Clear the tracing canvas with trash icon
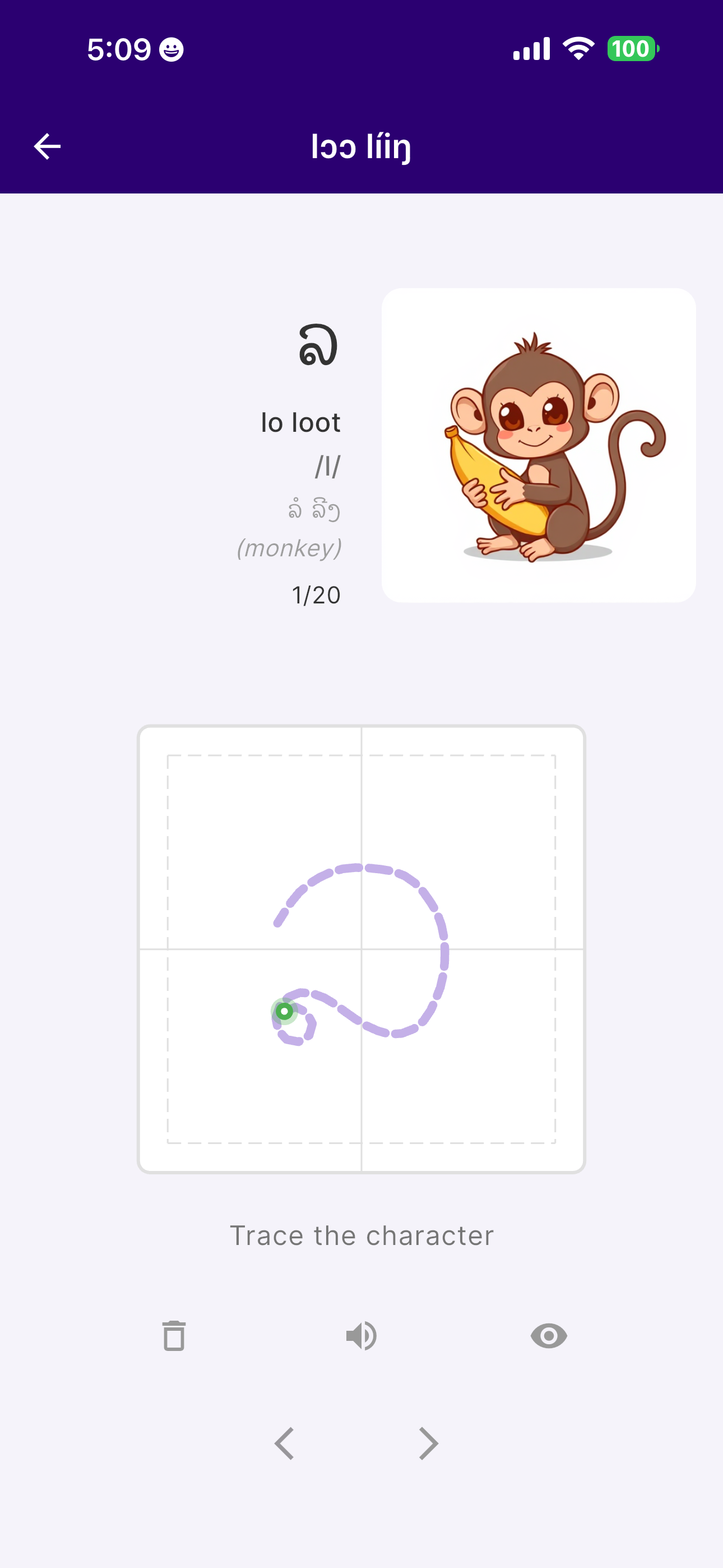723x1568 pixels. pyautogui.click(x=174, y=1335)
